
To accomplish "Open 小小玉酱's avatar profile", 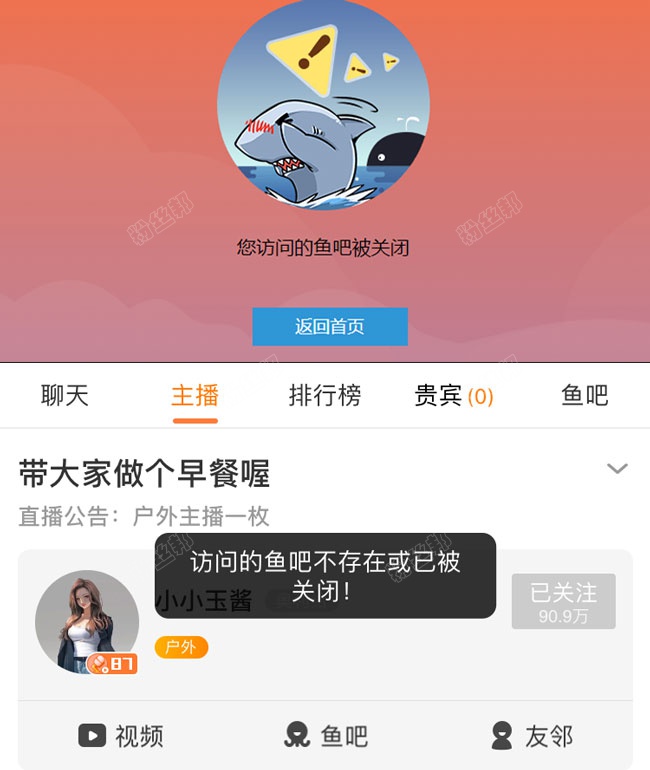I will 87,622.
